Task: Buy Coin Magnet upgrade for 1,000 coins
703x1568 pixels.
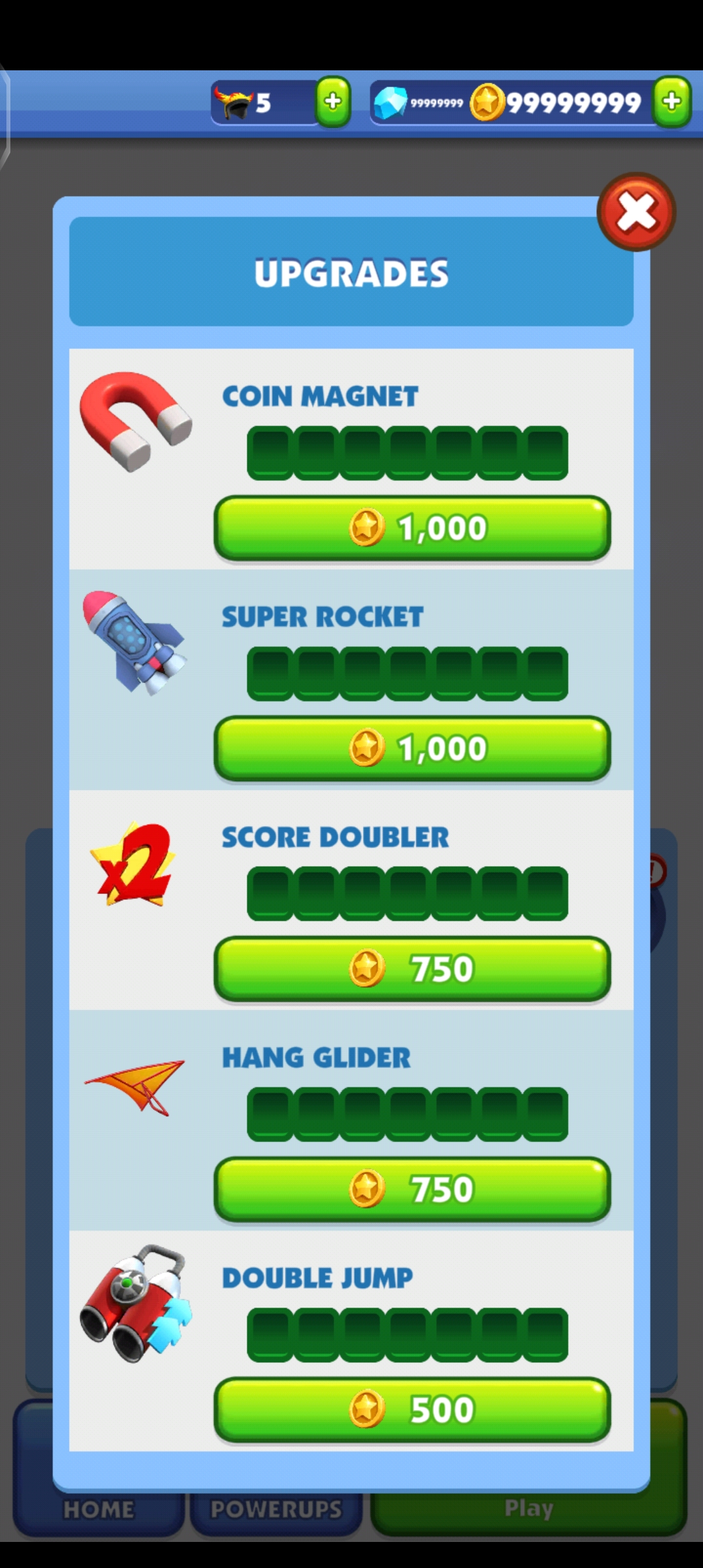Action: (x=412, y=527)
